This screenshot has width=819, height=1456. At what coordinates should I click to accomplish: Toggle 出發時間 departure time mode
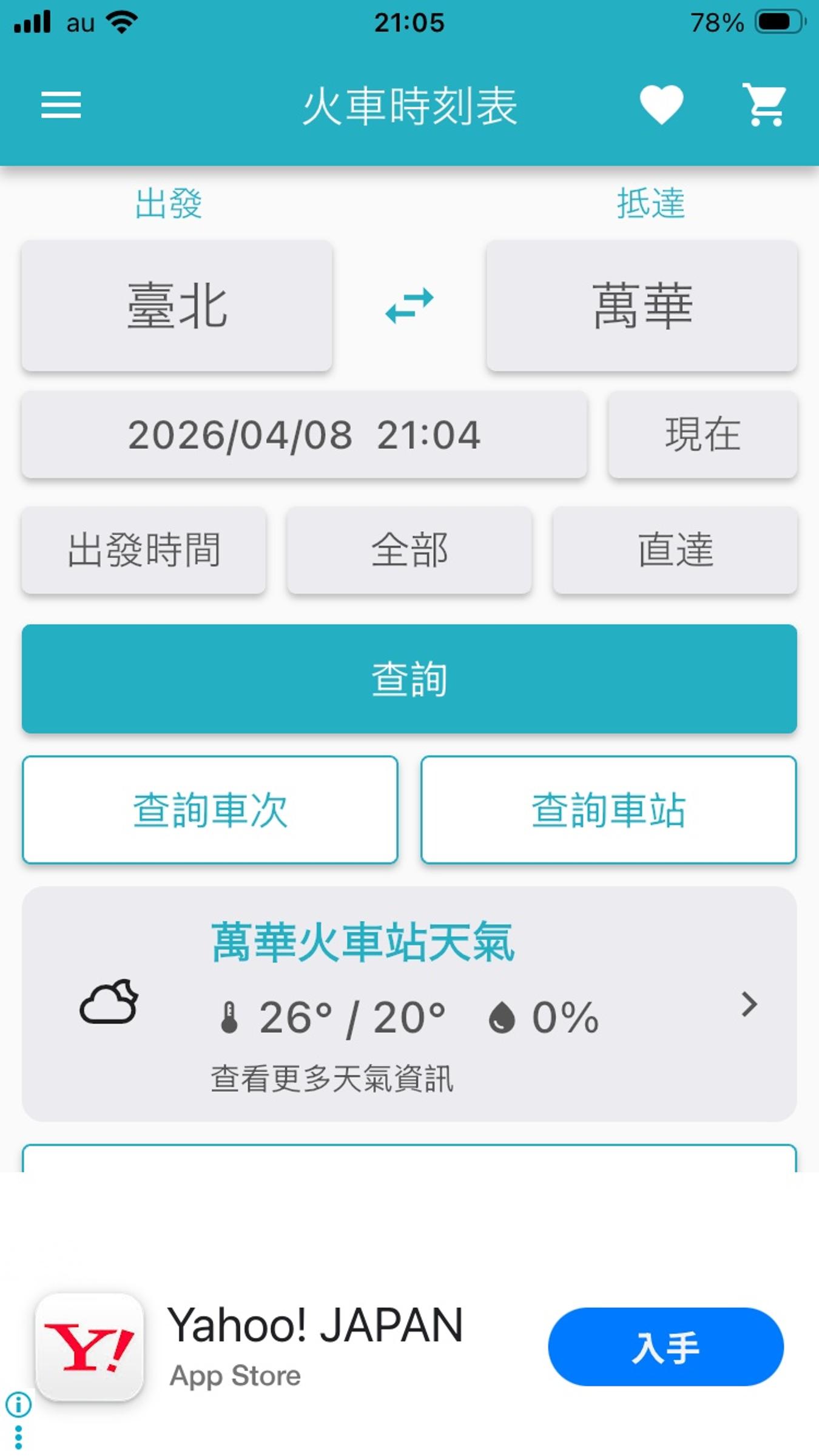(x=144, y=551)
